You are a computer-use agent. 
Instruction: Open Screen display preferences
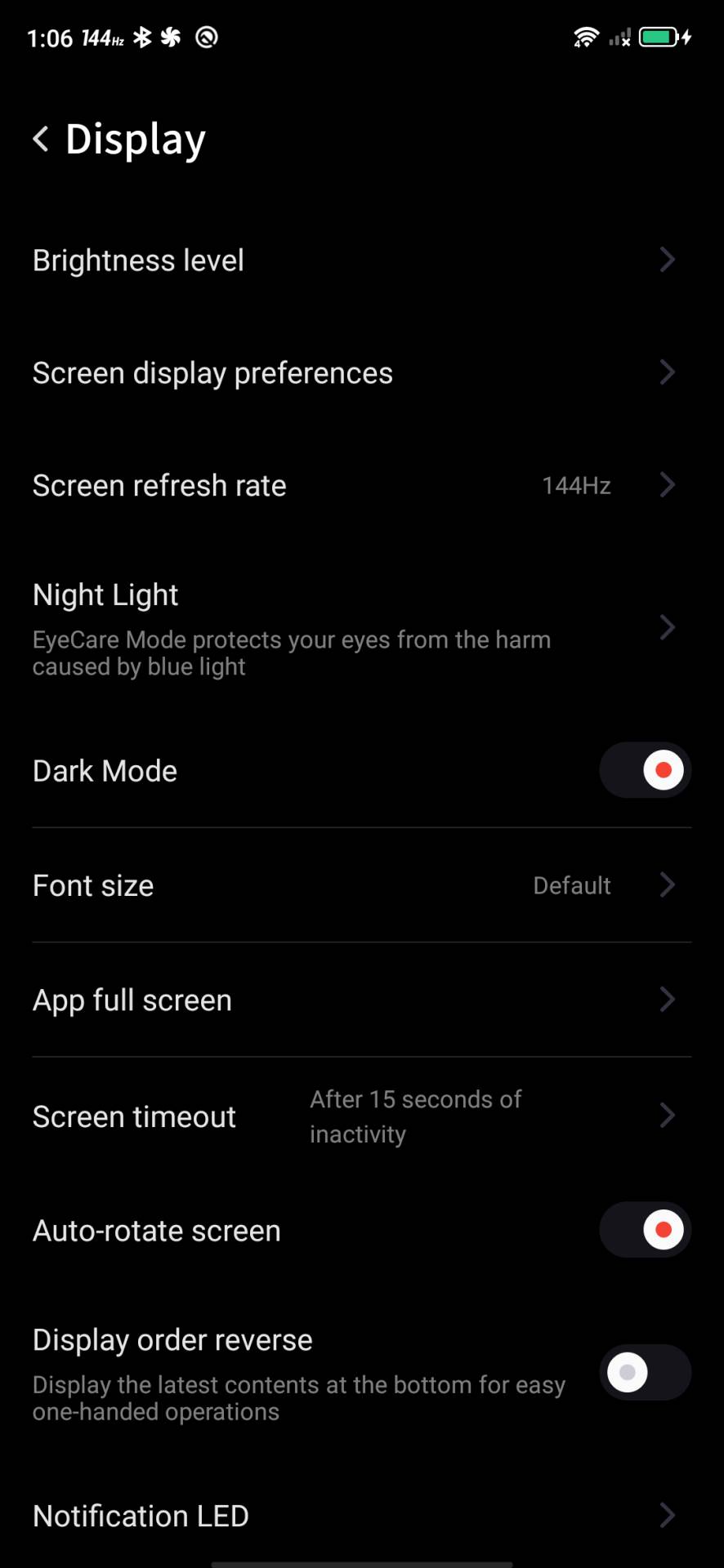(361, 373)
